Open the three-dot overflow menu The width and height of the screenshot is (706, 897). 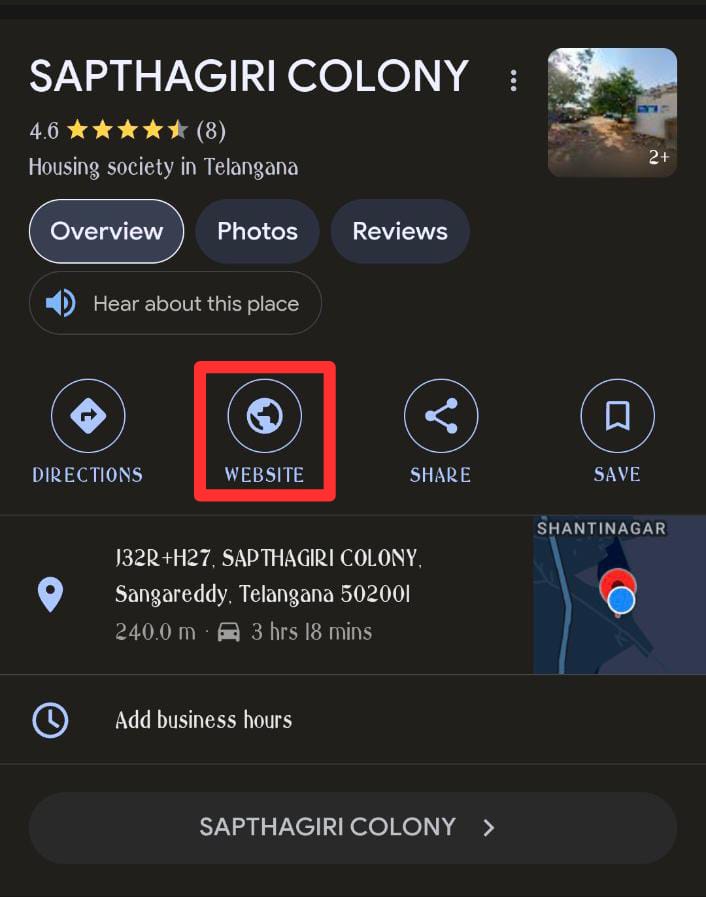(514, 81)
